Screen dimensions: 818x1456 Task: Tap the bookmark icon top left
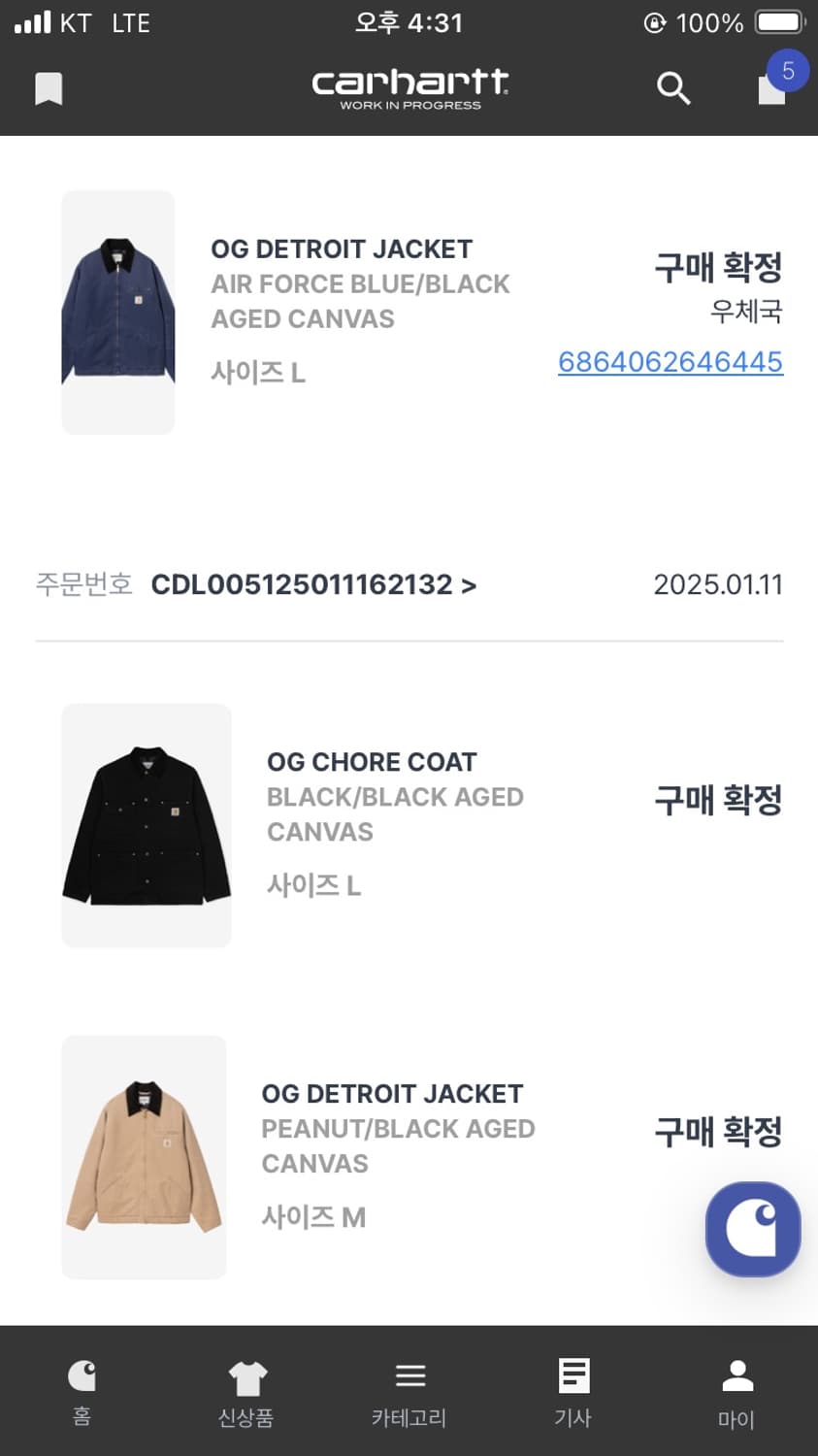[49, 88]
